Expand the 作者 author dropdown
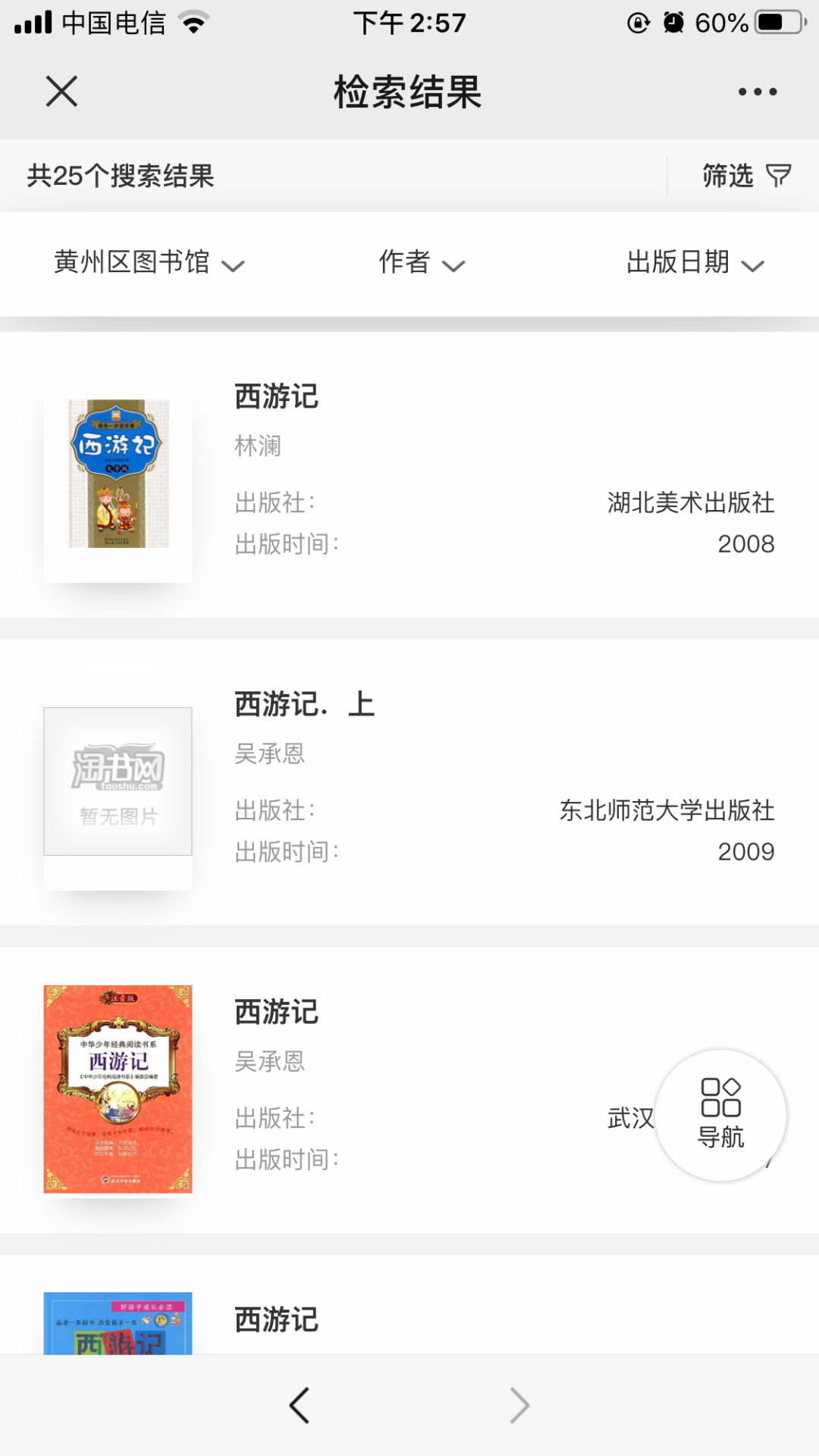The image size is (819, 1456). tap(421, 262)
